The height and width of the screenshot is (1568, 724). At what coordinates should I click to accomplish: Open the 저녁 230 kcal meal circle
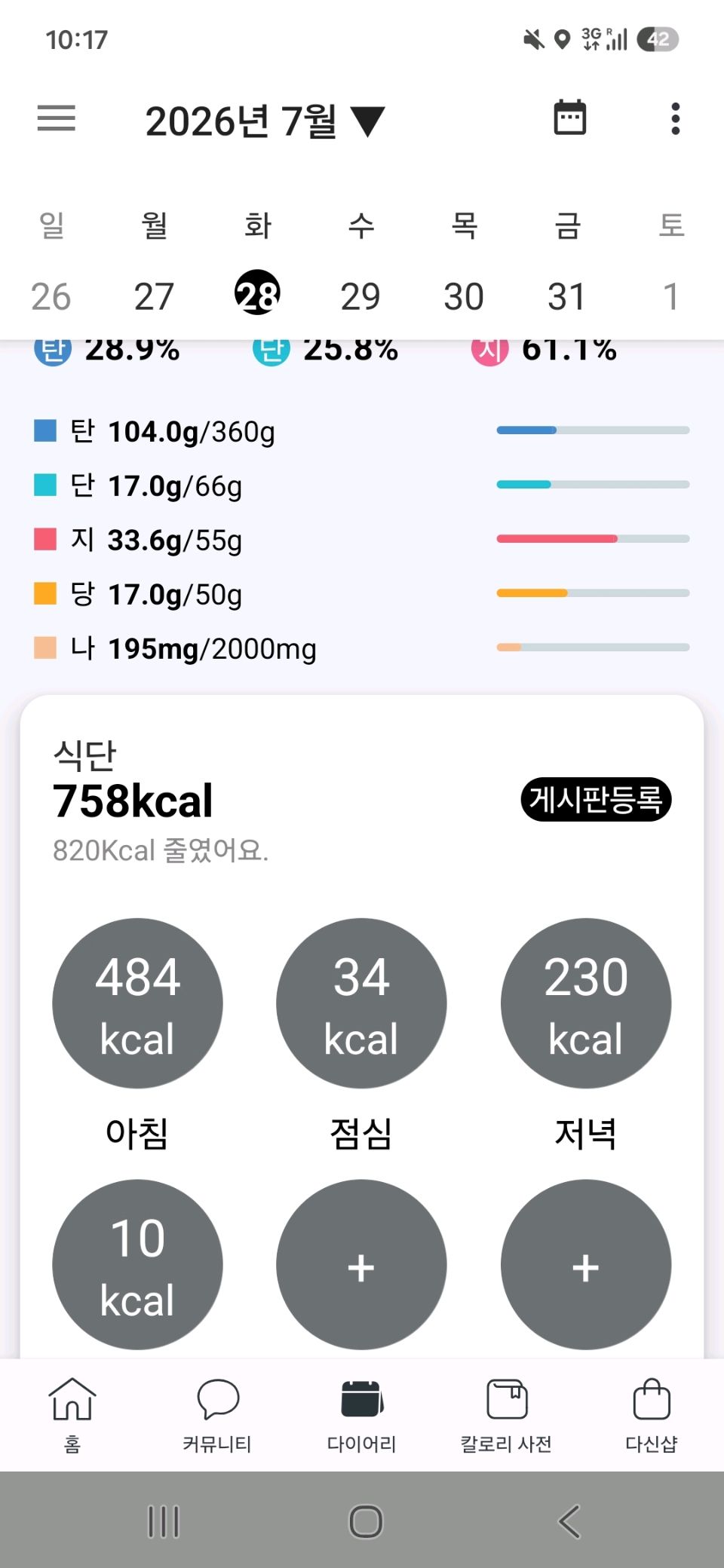586,1003
